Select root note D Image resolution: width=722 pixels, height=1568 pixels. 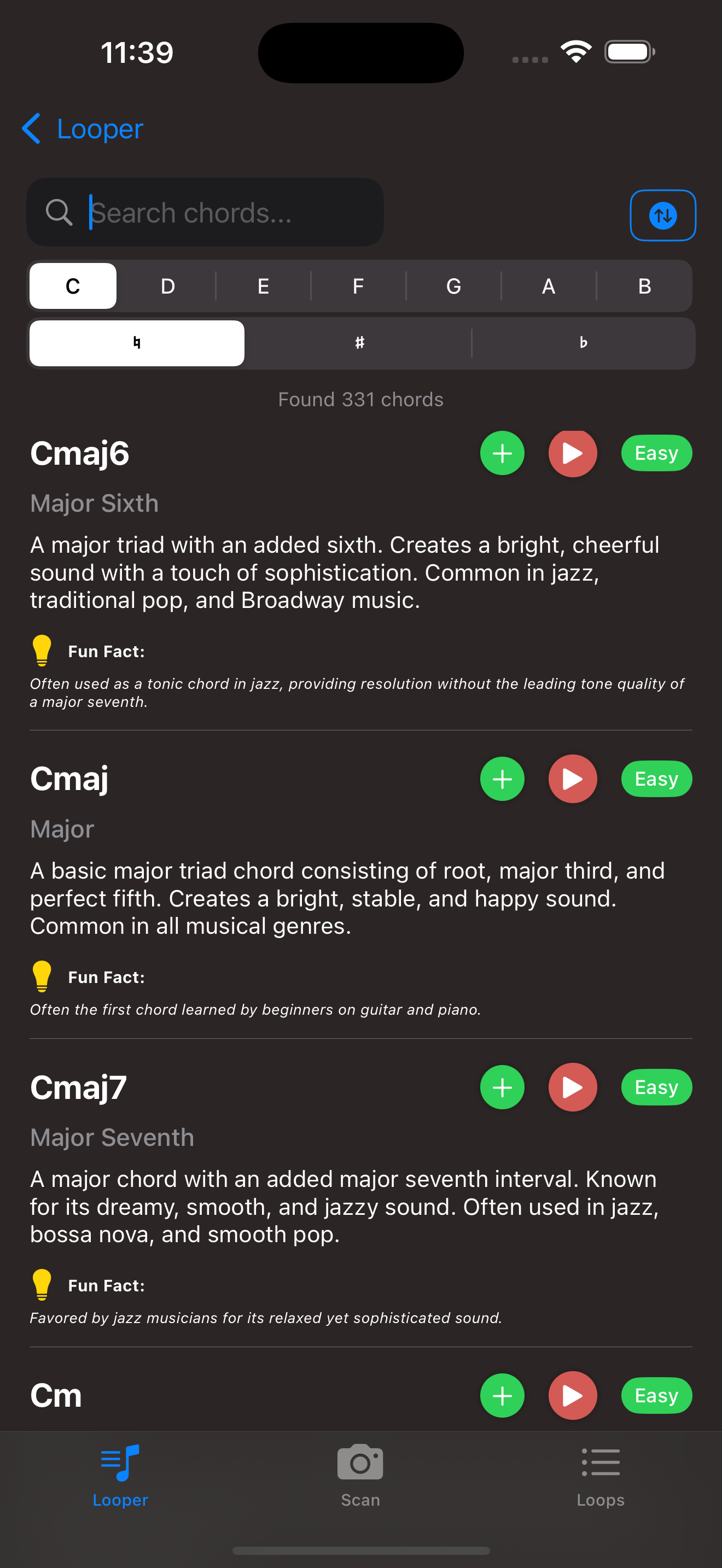tap(167, 286)
